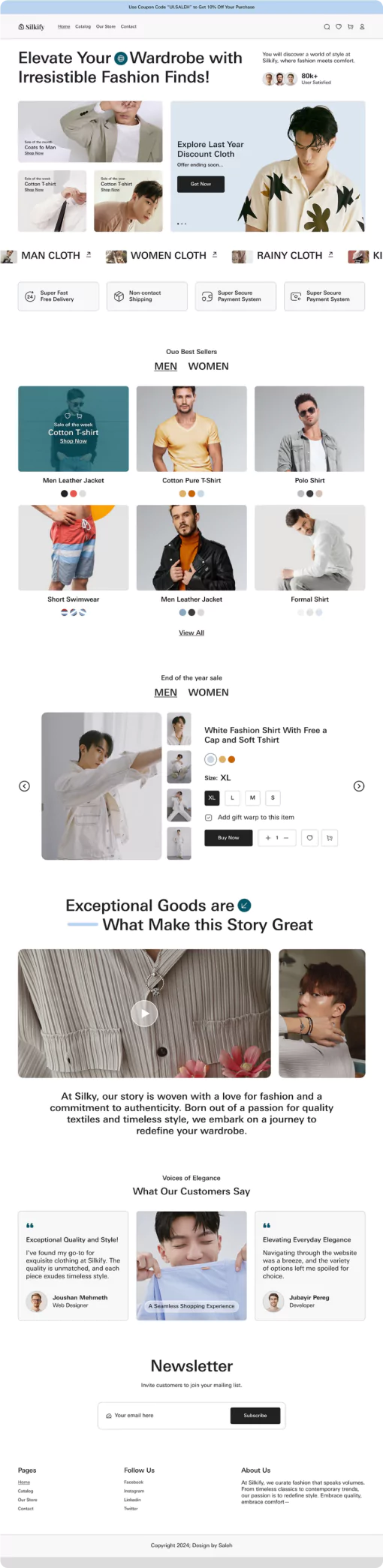Select size M
The image size is (383, 1568).
tap(252, 798)
